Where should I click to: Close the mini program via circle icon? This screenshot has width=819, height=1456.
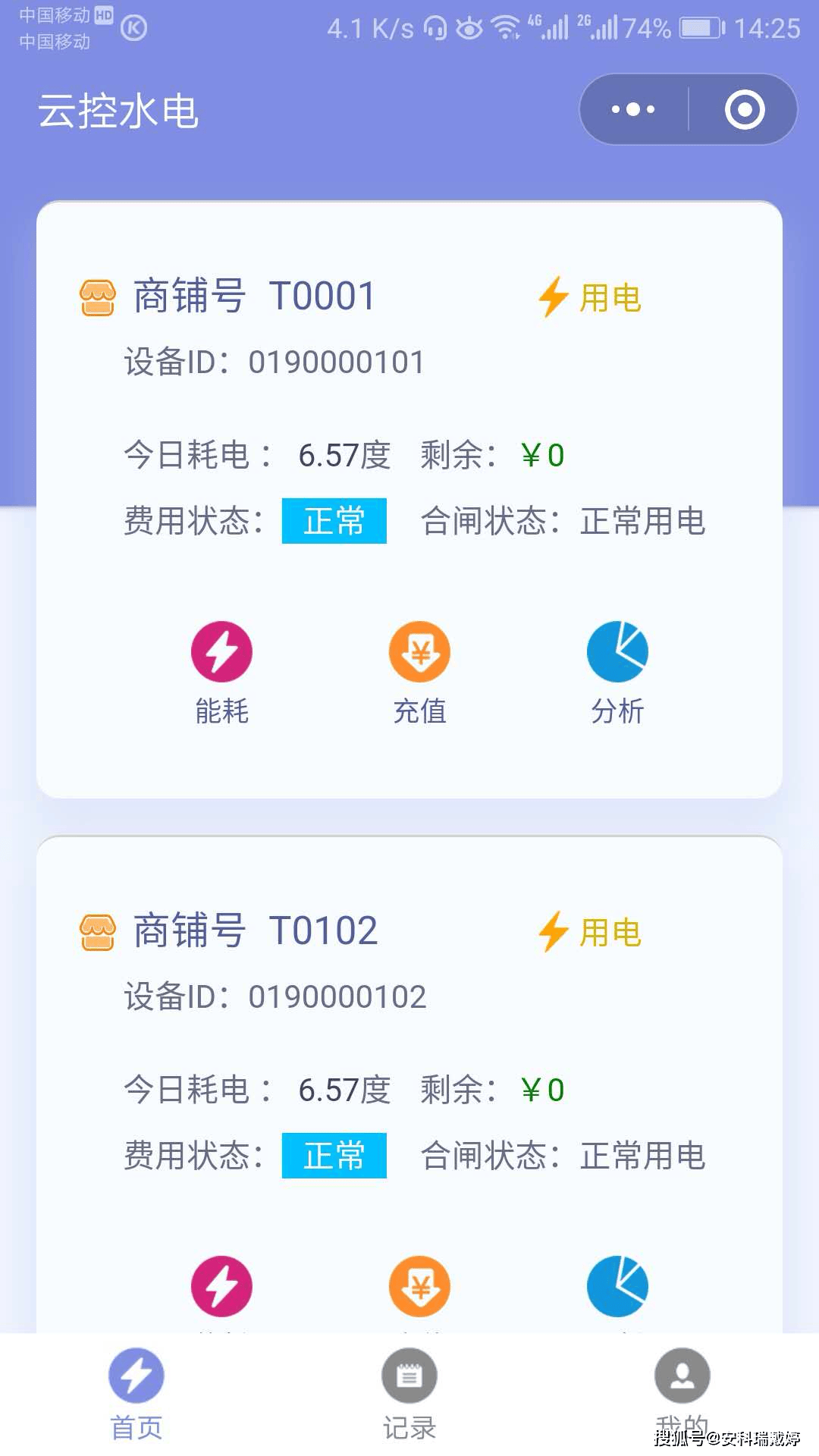(744, 109)
